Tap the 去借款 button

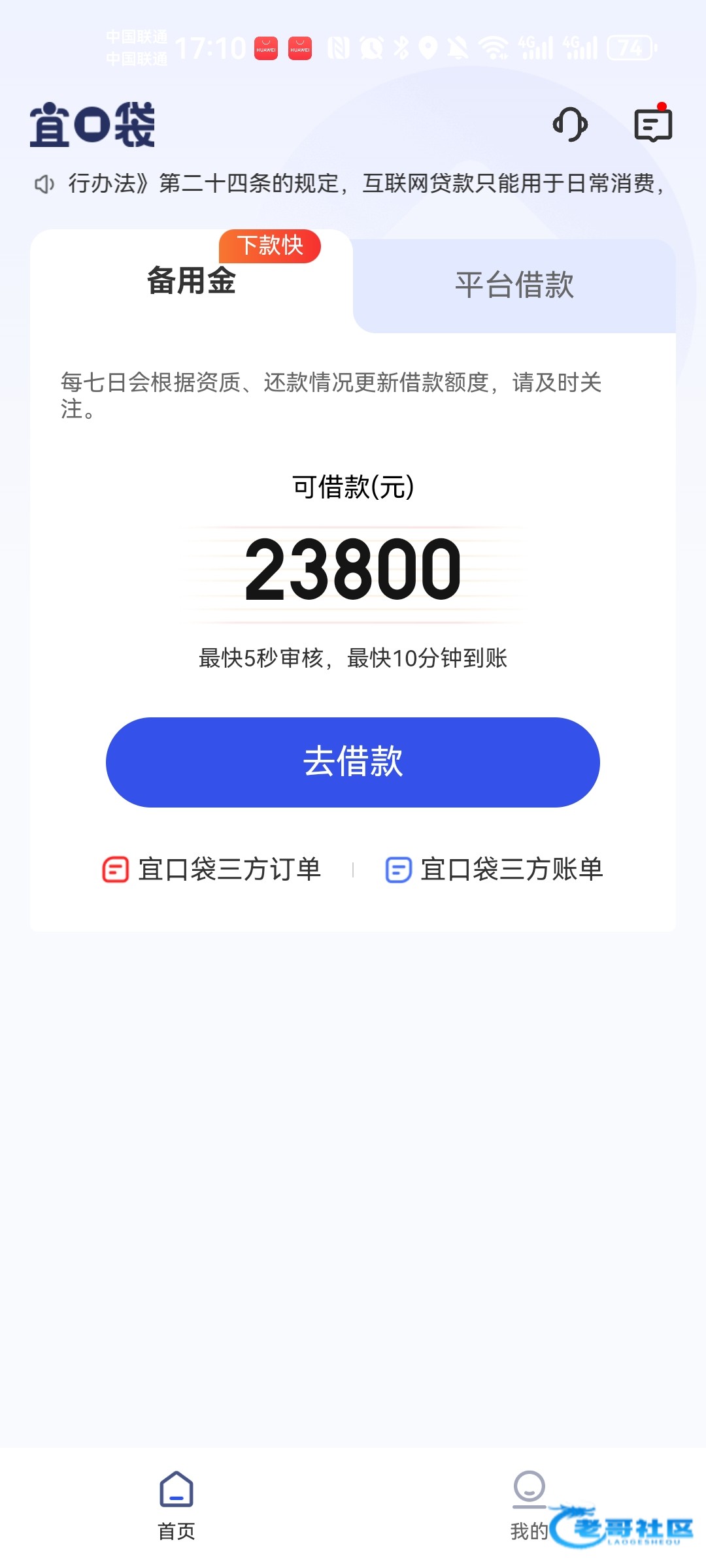[353, 762]
